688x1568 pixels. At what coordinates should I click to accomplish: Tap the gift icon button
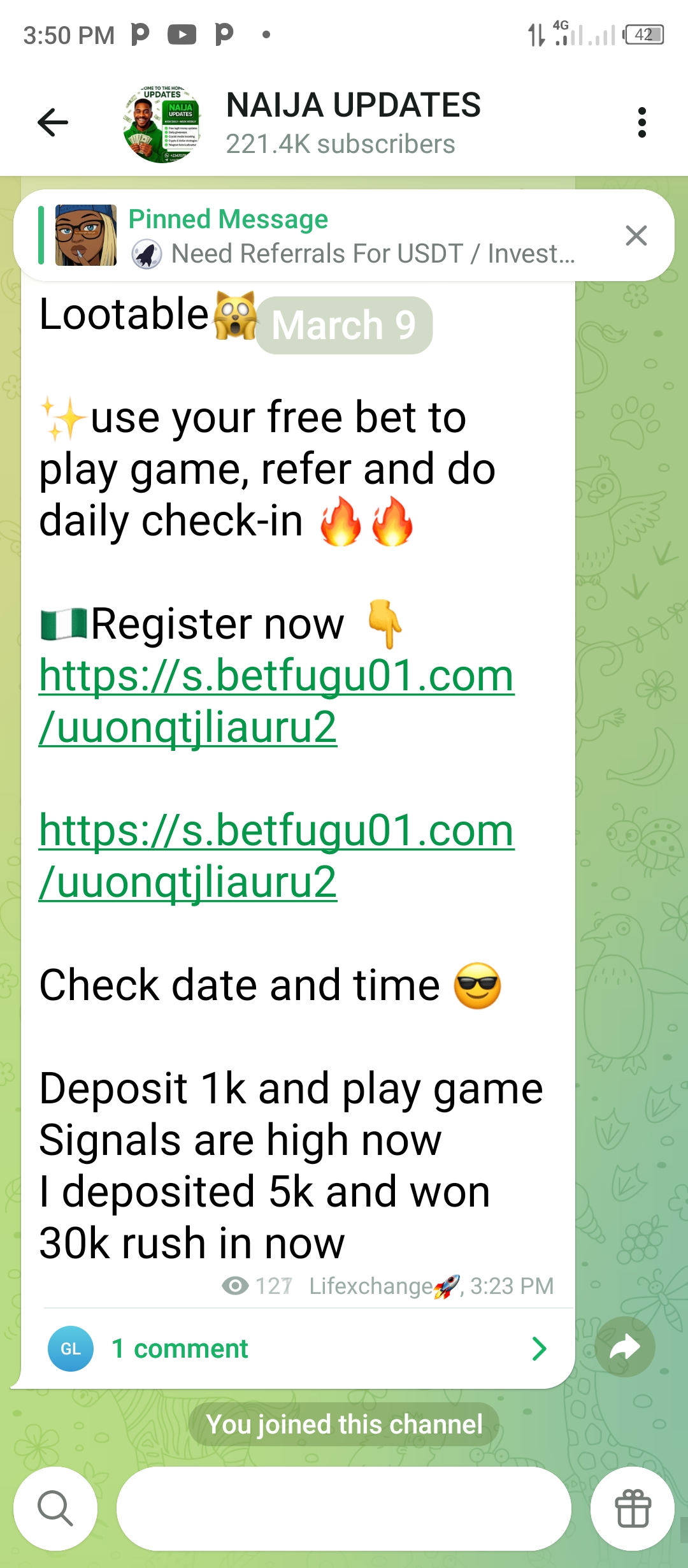(x=632, y=1508)
